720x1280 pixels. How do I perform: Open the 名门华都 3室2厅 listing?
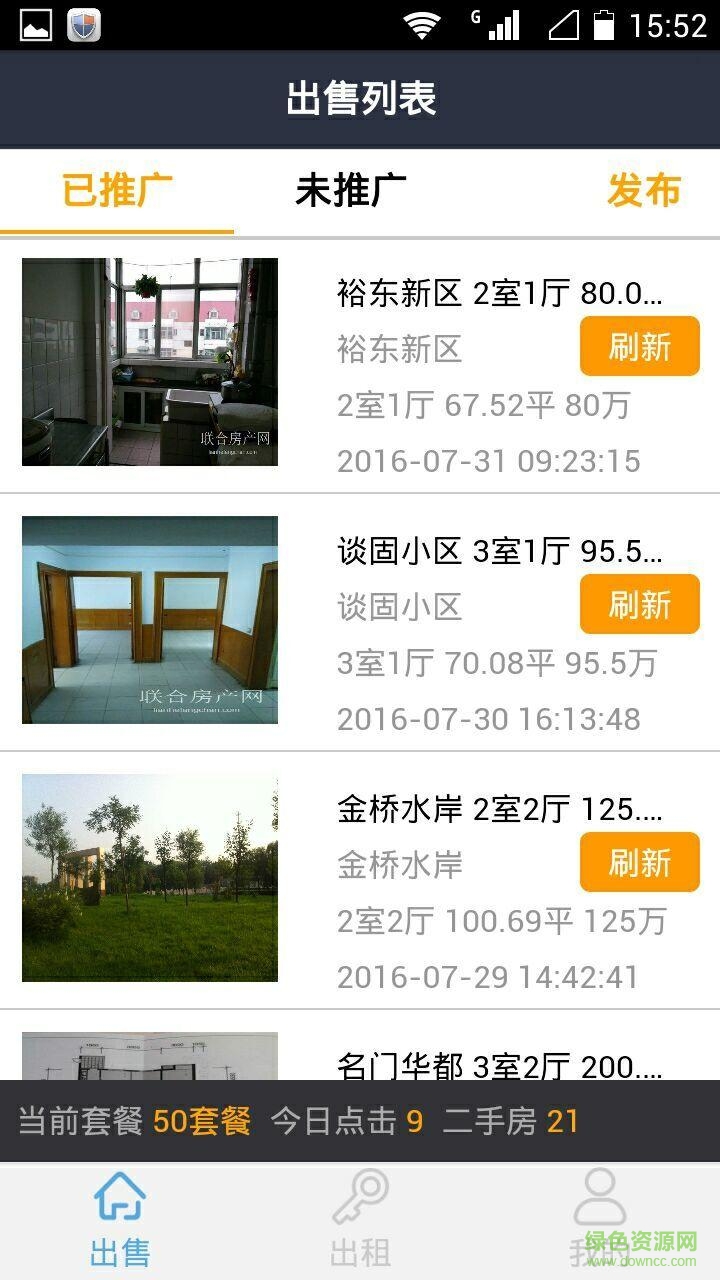[499, 1066]
